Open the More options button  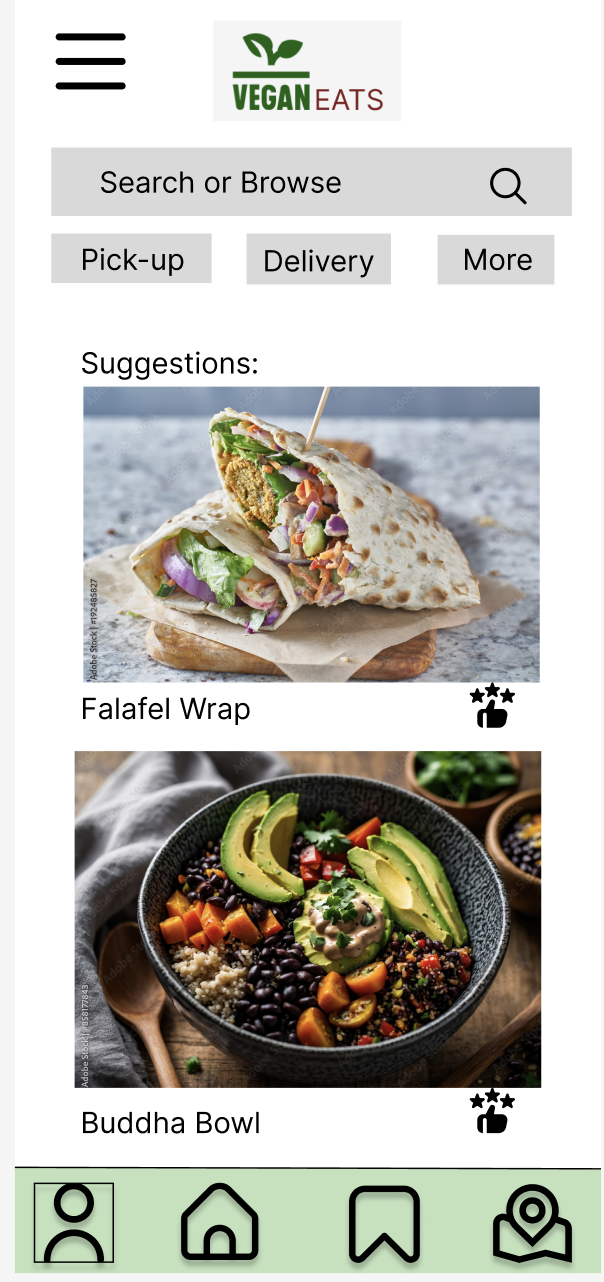coord(496,260)
